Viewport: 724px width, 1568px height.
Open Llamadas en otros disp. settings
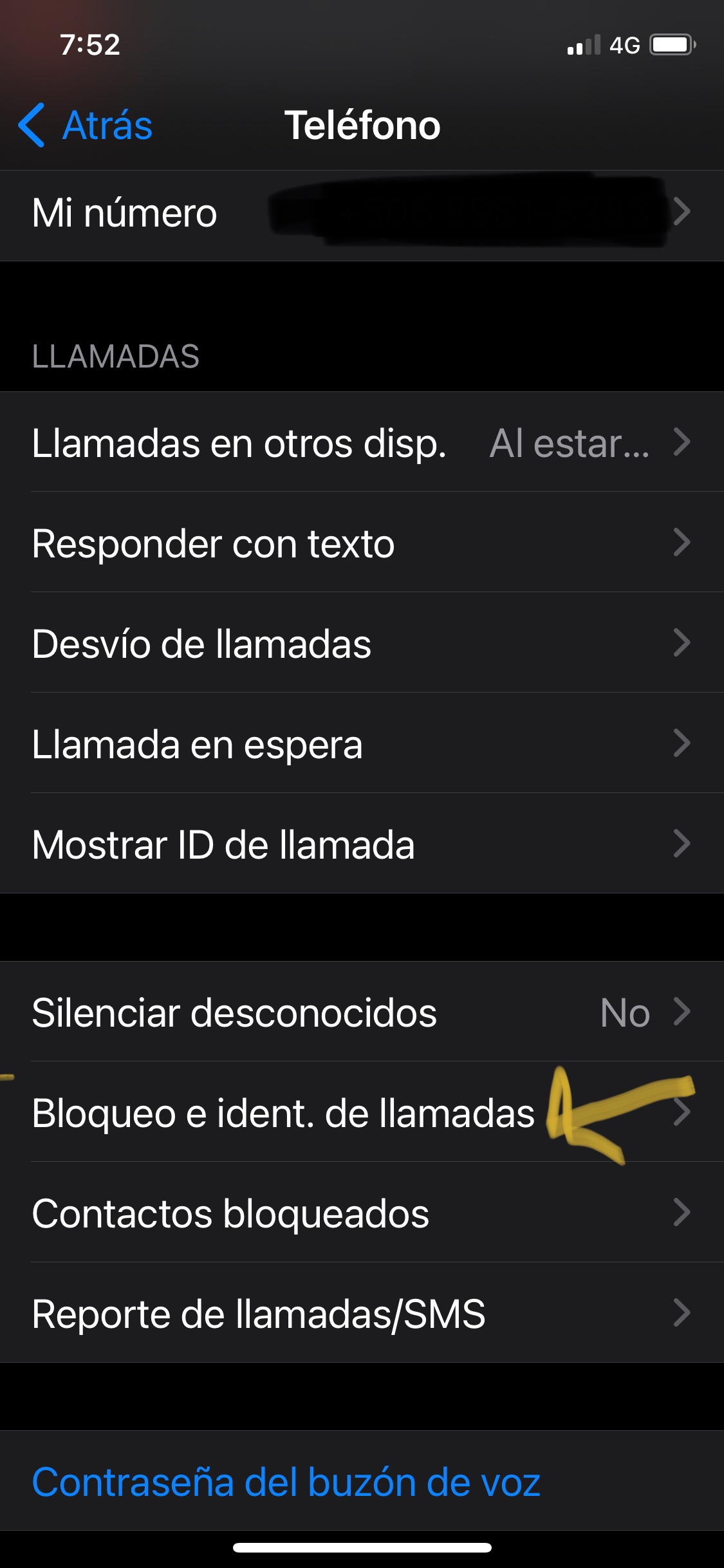(360, 443)
